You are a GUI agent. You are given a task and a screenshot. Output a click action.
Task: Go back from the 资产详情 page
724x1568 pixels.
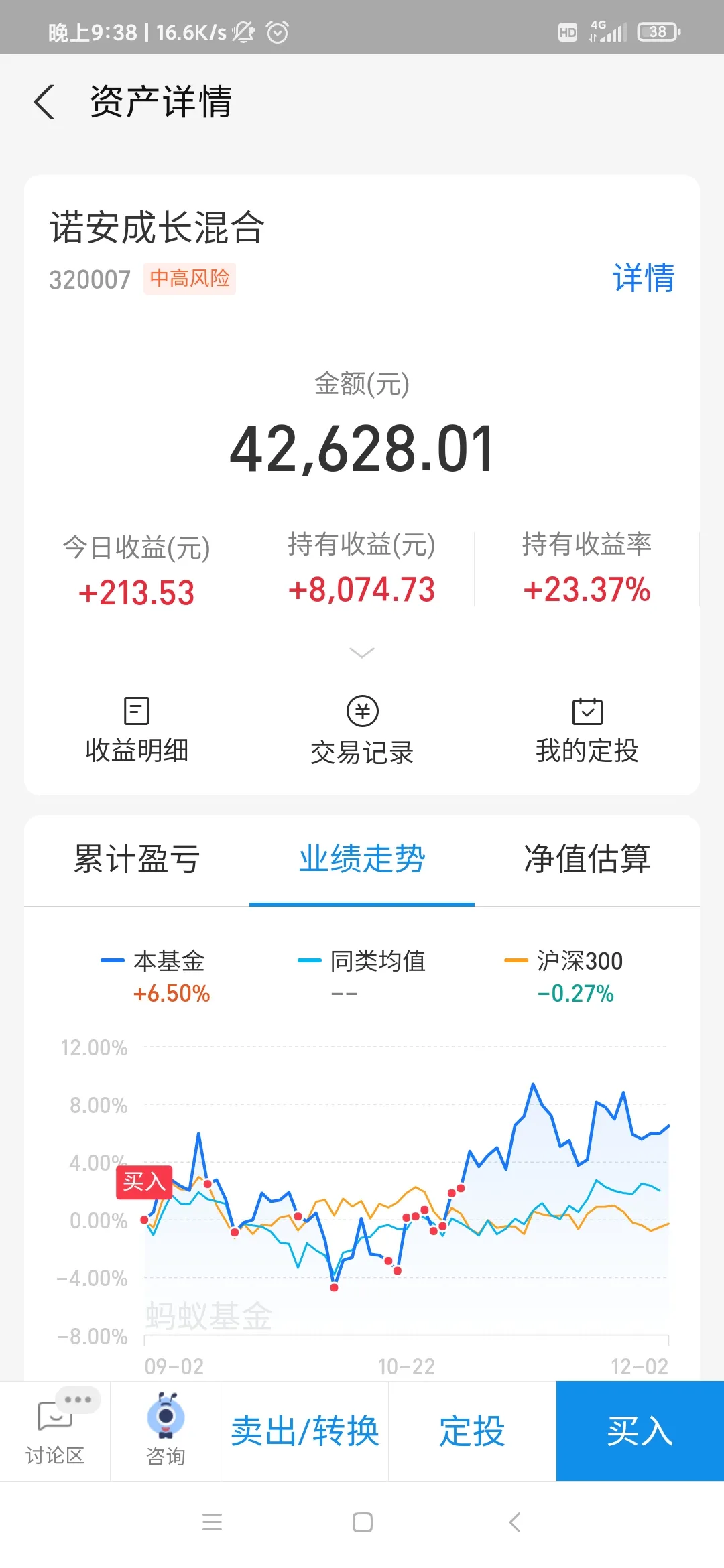44,102
